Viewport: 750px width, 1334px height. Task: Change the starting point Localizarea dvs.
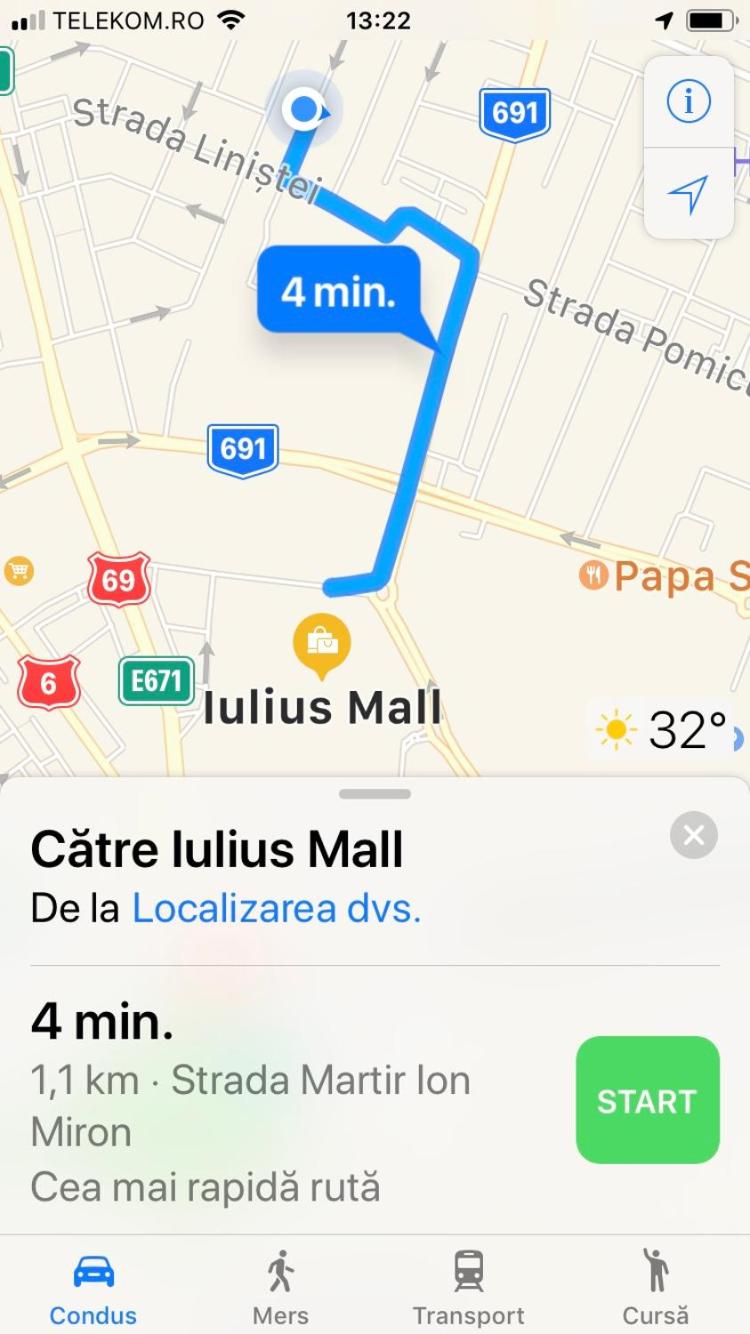coord(276,909)
